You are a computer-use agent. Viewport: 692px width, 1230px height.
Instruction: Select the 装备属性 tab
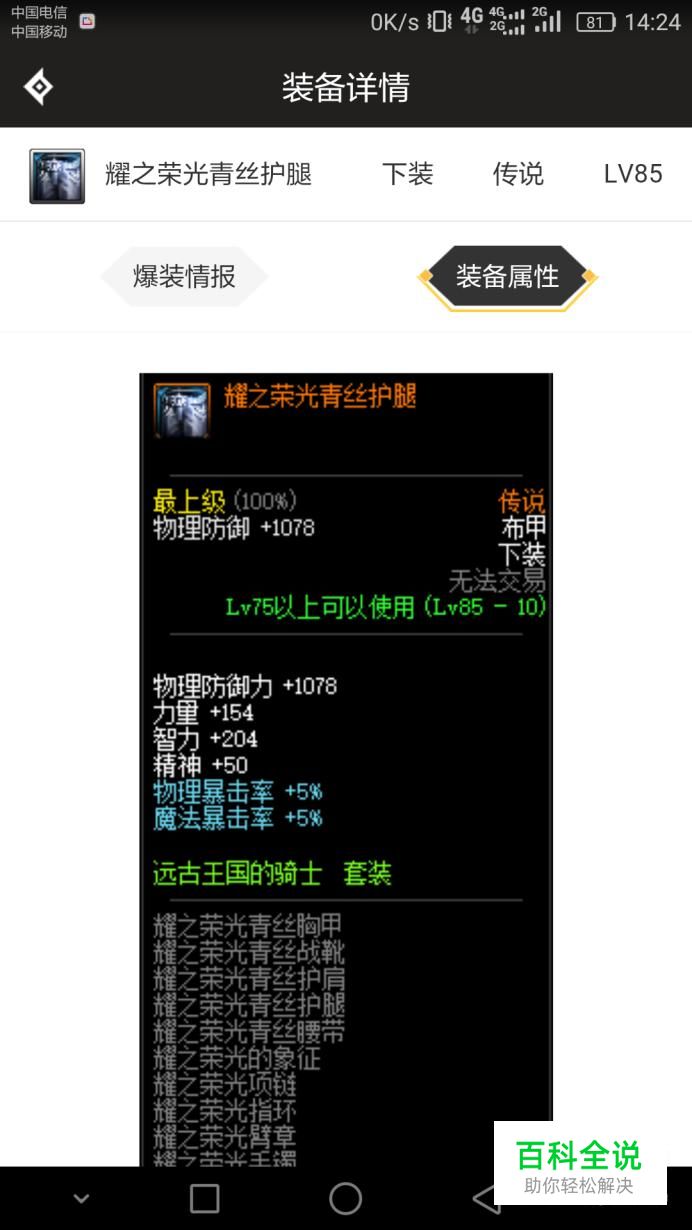point(507,276)
